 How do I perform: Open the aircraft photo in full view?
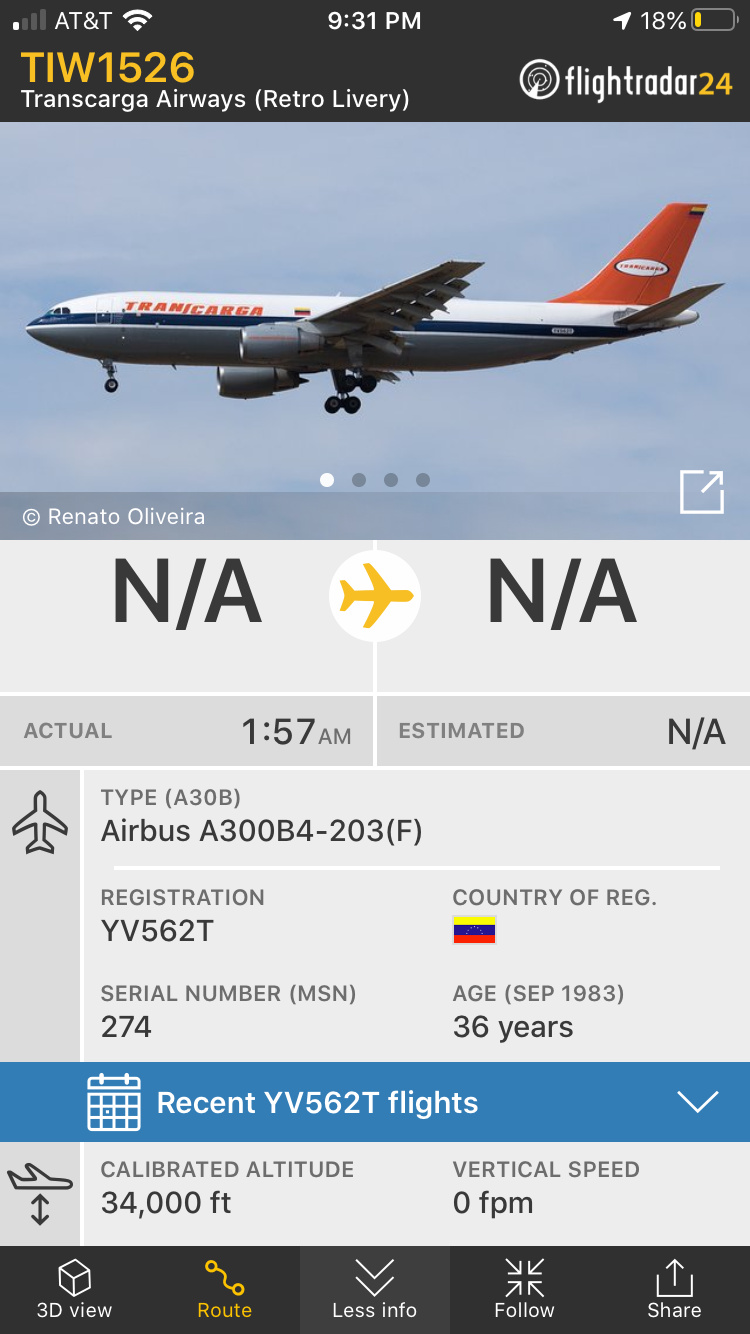click(701, 492)
